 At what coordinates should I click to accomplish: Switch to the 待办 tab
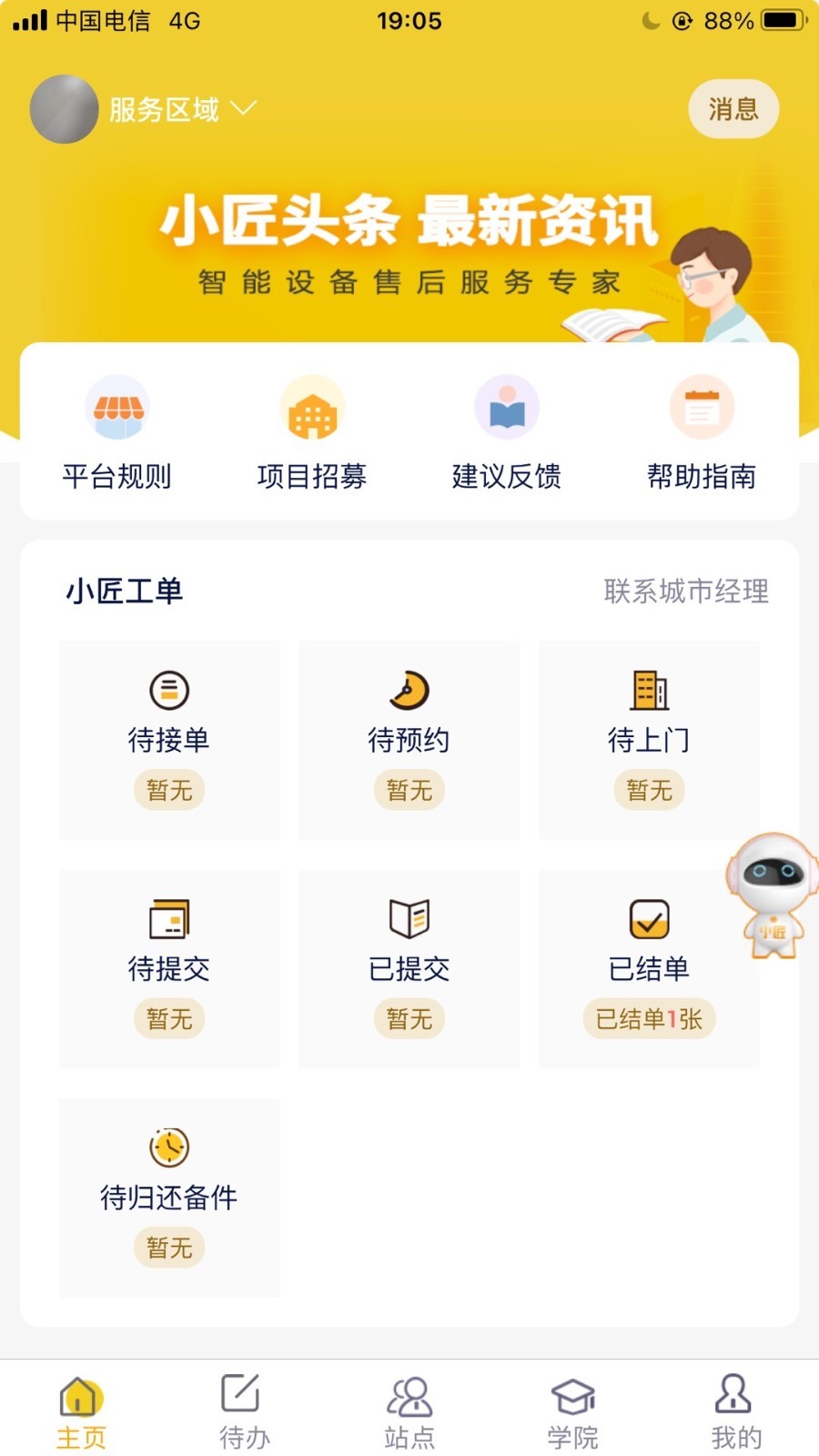coord(244,1410)
